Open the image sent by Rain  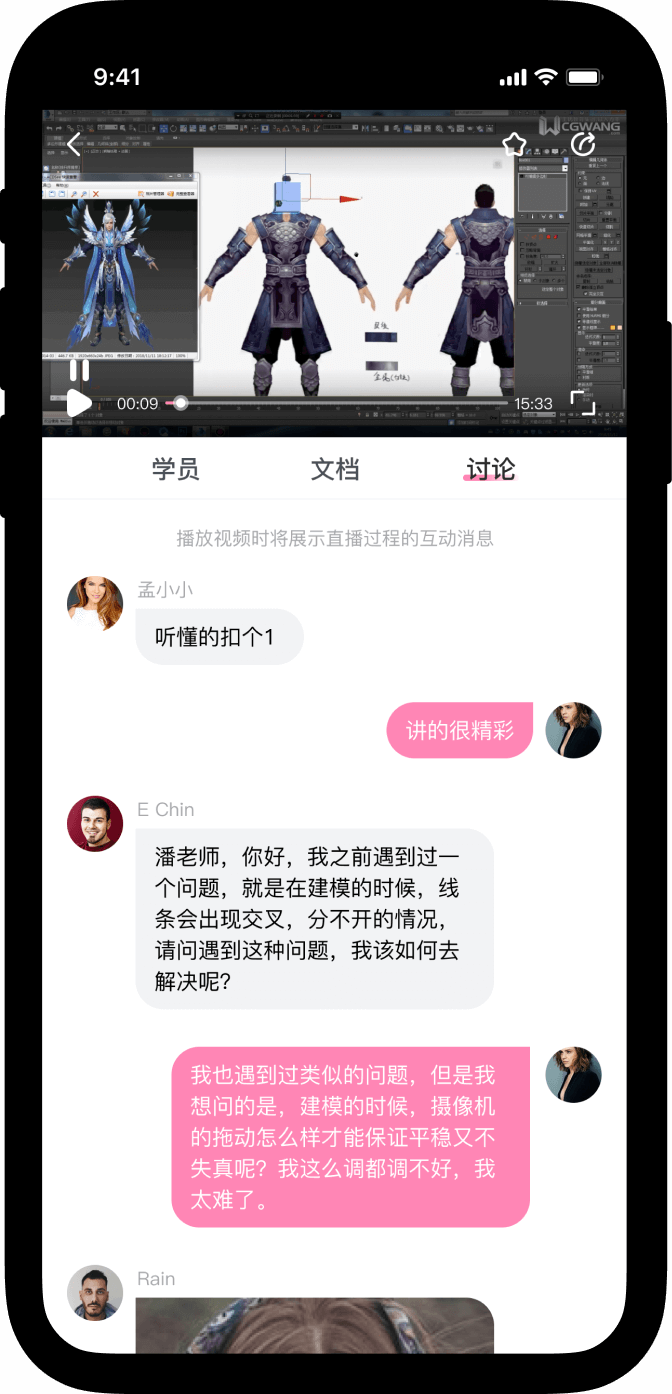(x=315, y=1325)
